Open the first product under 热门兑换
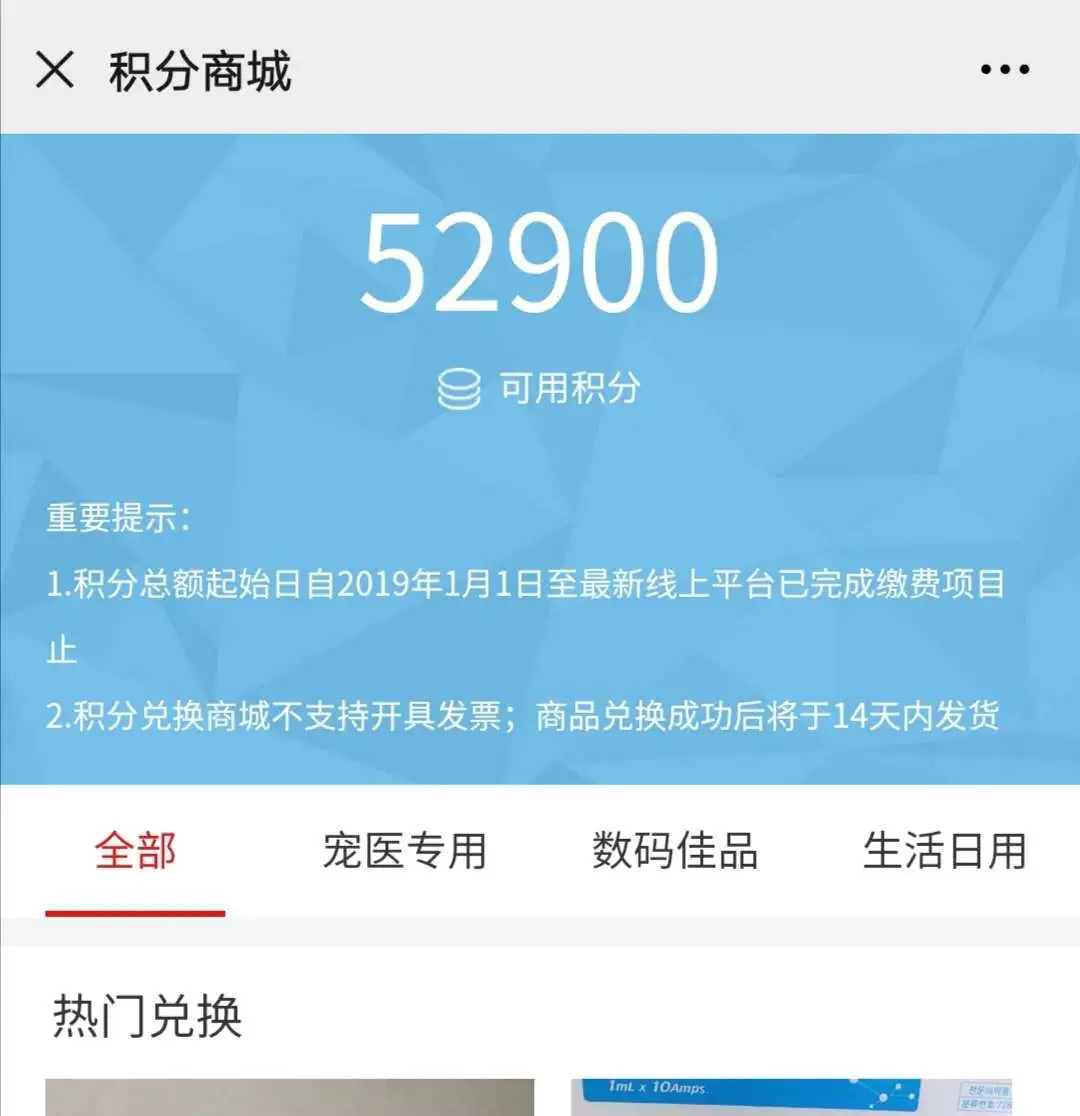1080x1116 pixels. pyautogui.click(x=290, y=1097)
